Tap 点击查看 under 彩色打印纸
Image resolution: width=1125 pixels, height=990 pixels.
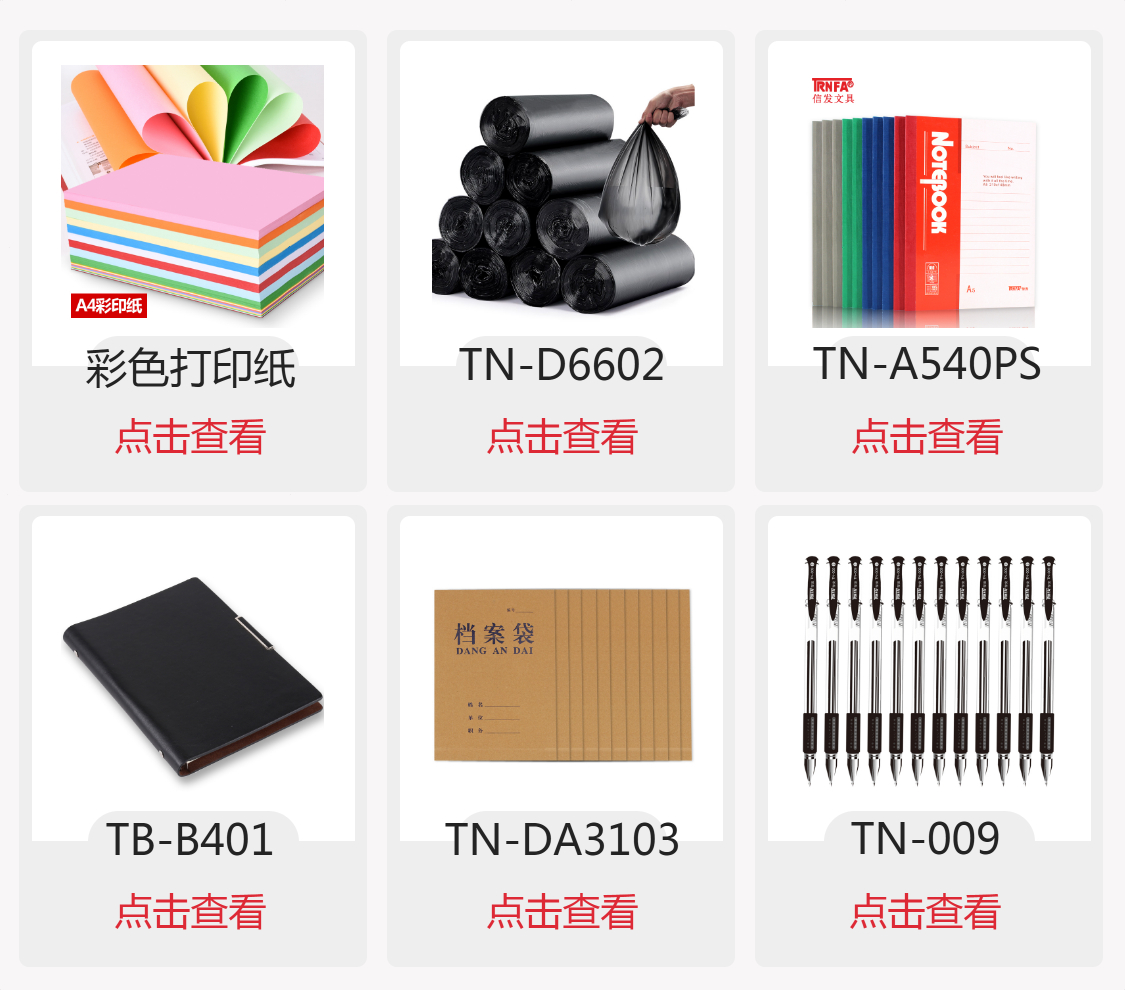point(190,438)
